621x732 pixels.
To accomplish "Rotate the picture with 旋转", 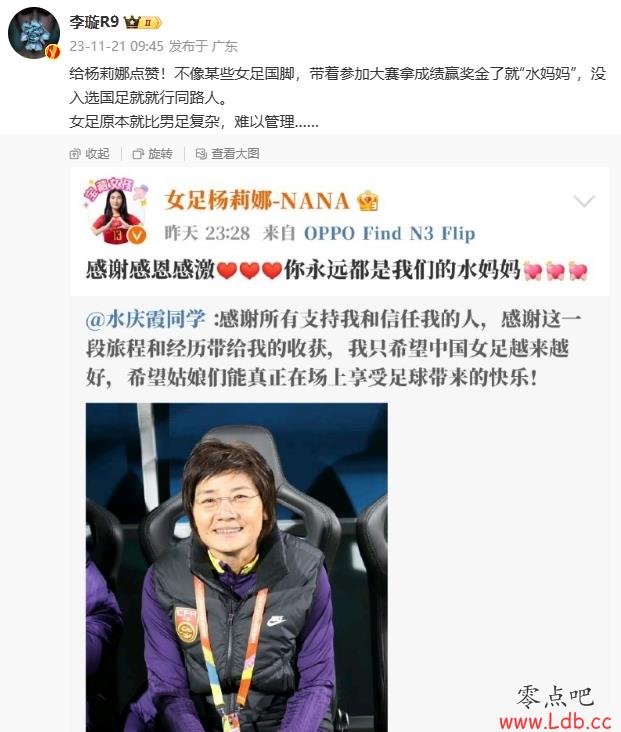I will (x=152, y=153).
